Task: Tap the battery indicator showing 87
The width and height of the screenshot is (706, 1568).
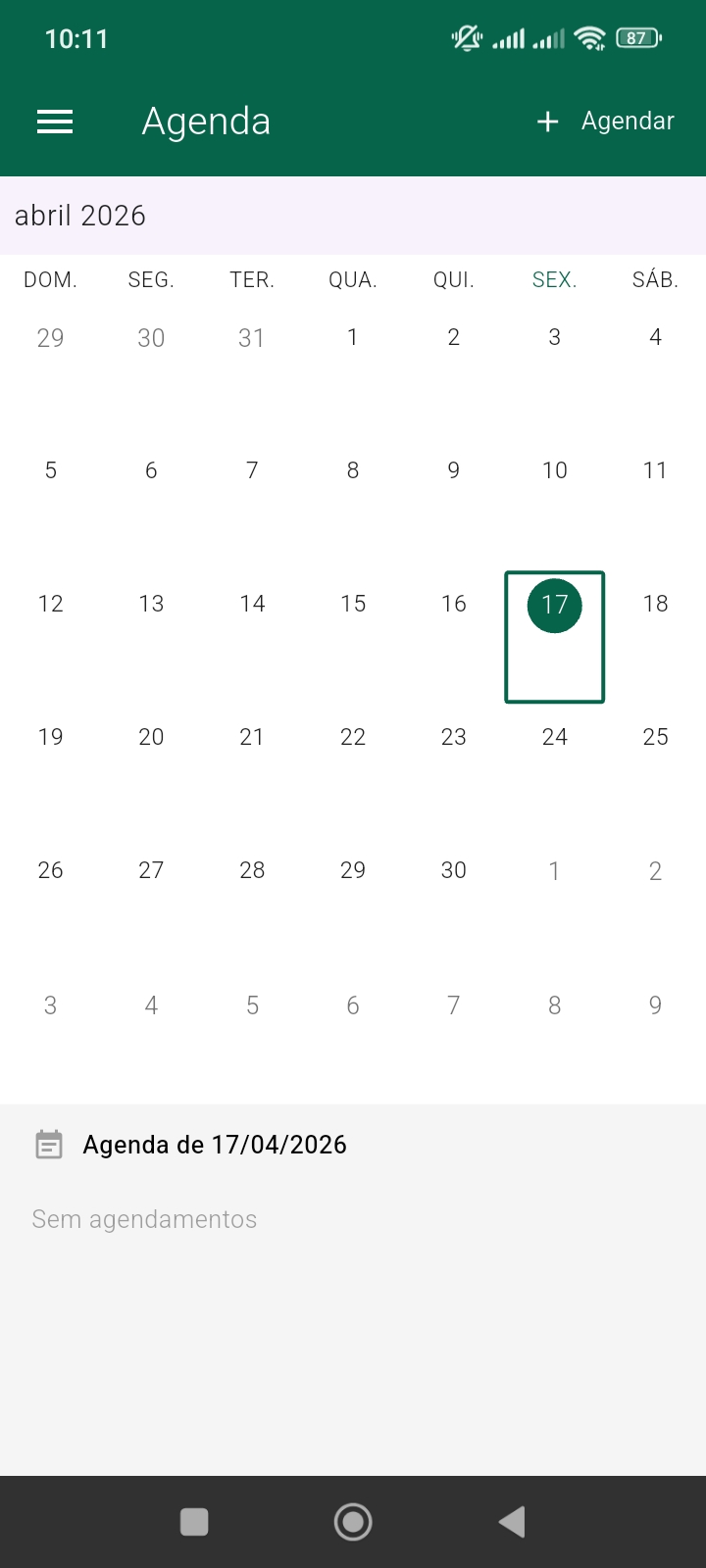Action: (x=635, y=37)
